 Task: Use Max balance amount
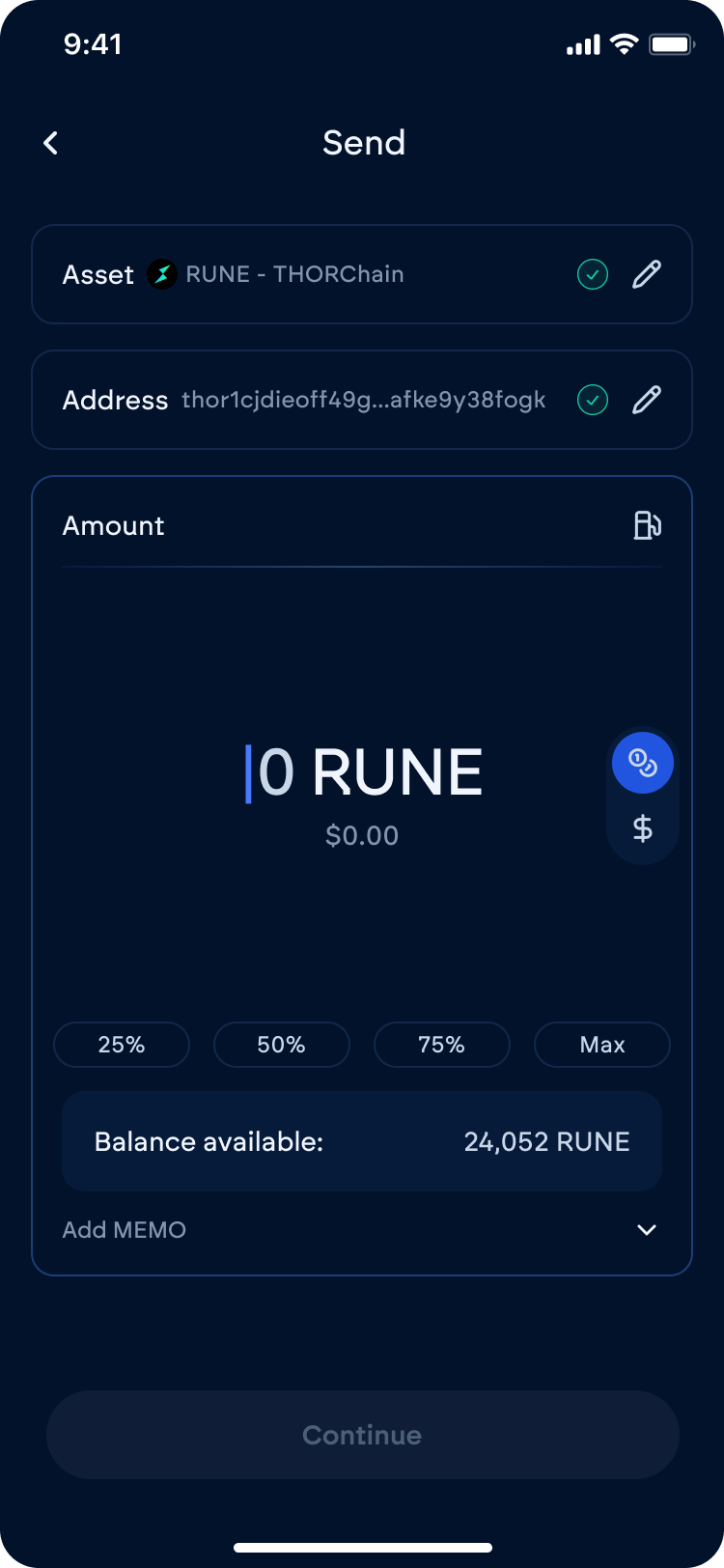pyautogui.click(x=601, y=1045)
